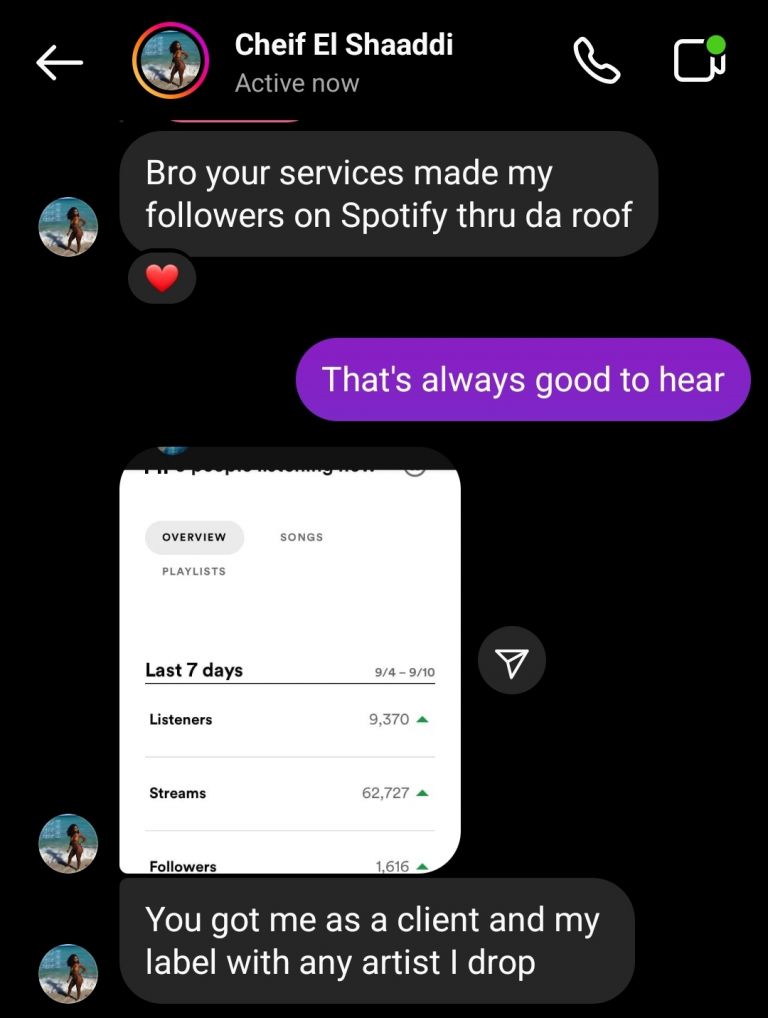The image size is (768, 1018).
Task: Click the heart reaction on the first message
Action: click(x=162, y=277)
